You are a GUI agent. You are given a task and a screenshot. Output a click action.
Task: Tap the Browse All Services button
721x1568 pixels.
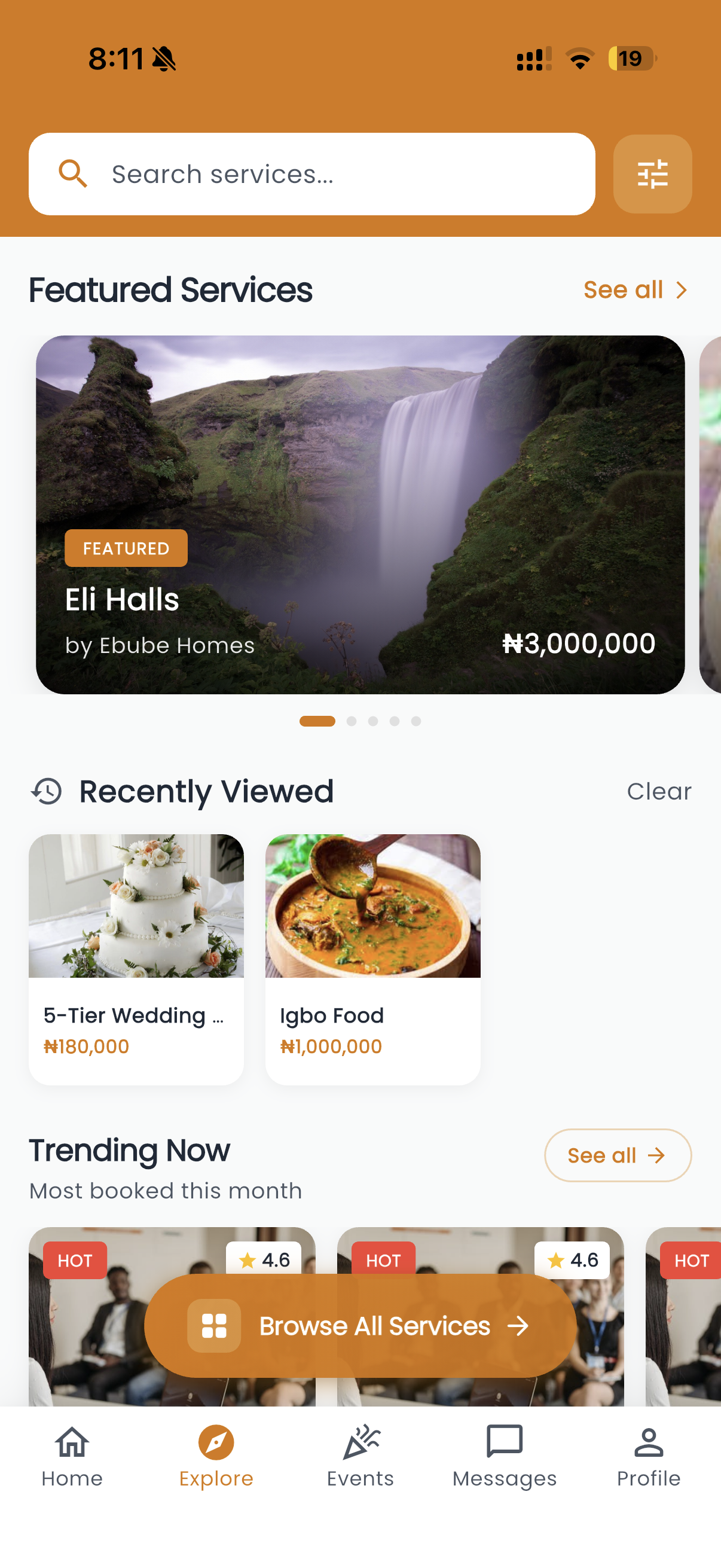tap(359, 1326)
